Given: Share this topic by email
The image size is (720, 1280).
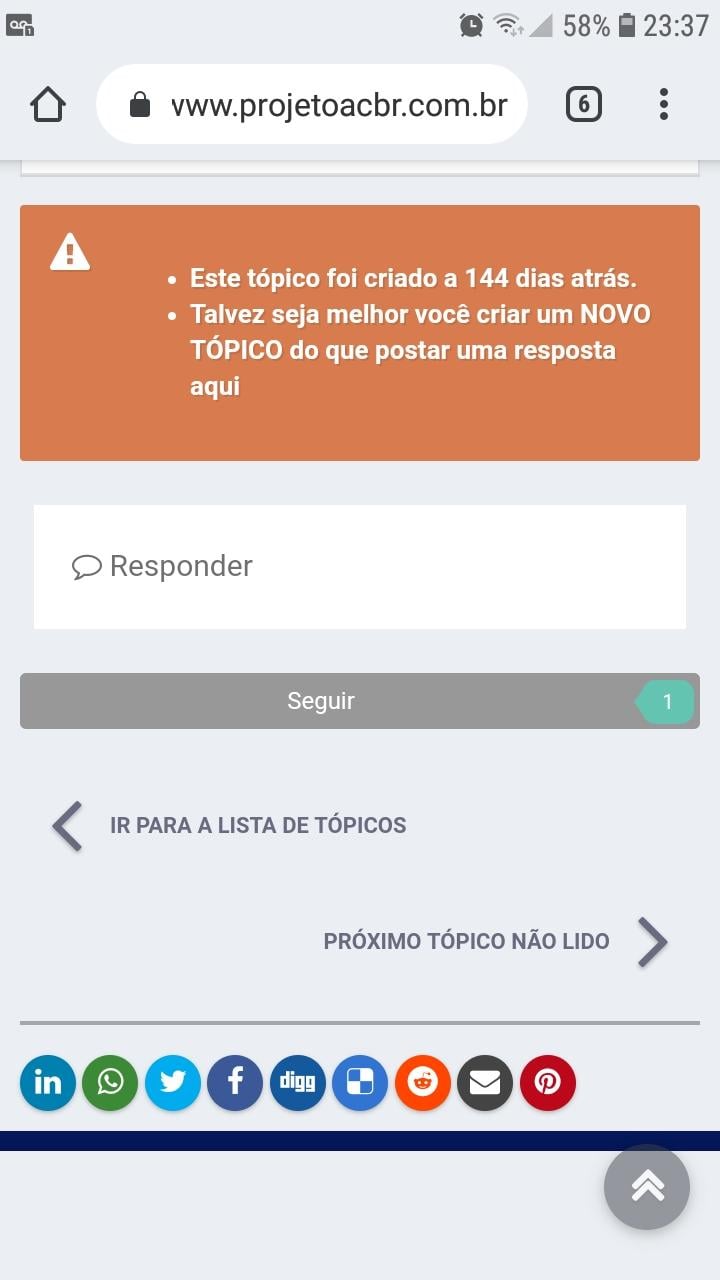Looking at the screenshot, I should [x=485, y=1083].
